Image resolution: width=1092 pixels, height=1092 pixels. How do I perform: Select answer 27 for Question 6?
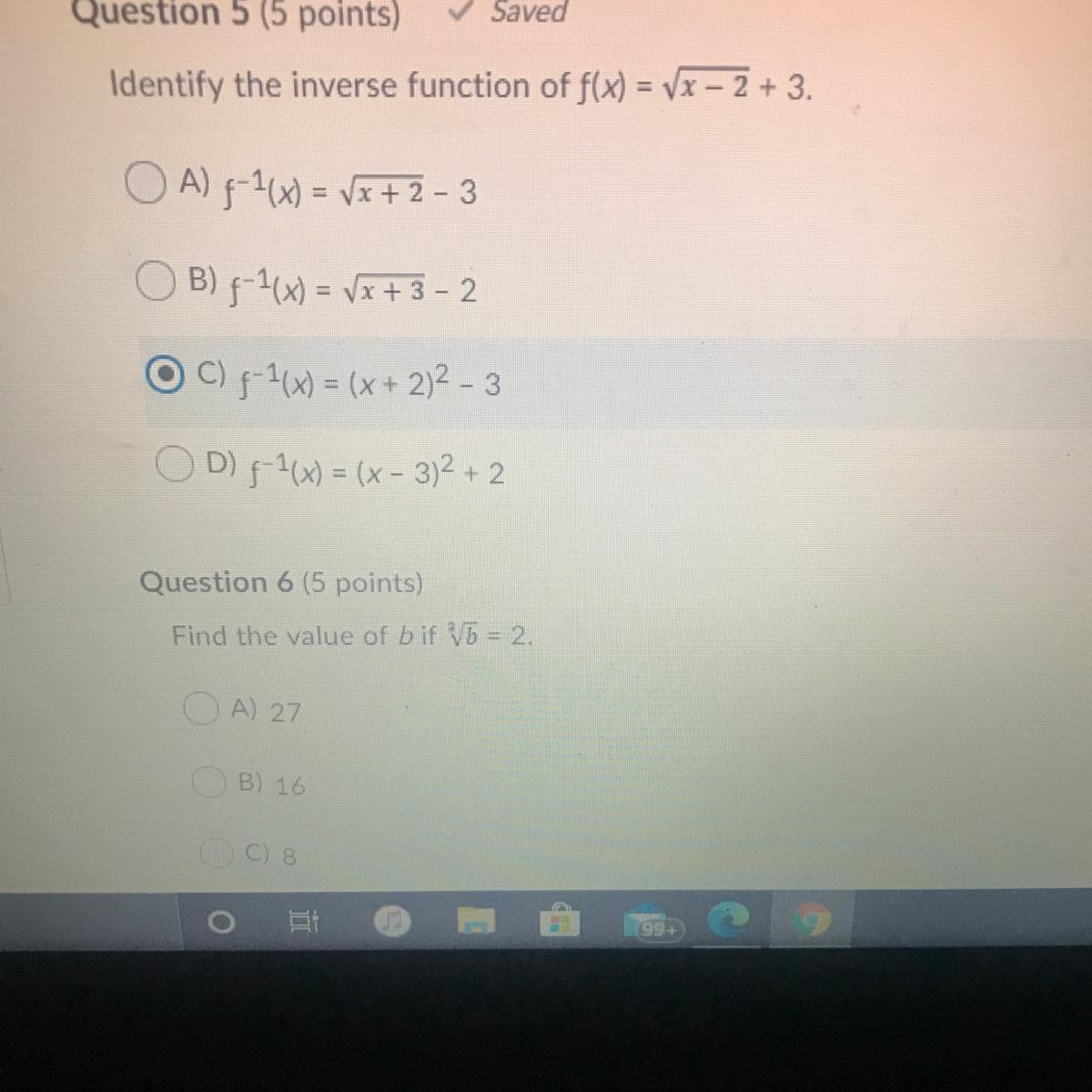tap(201, 705)
